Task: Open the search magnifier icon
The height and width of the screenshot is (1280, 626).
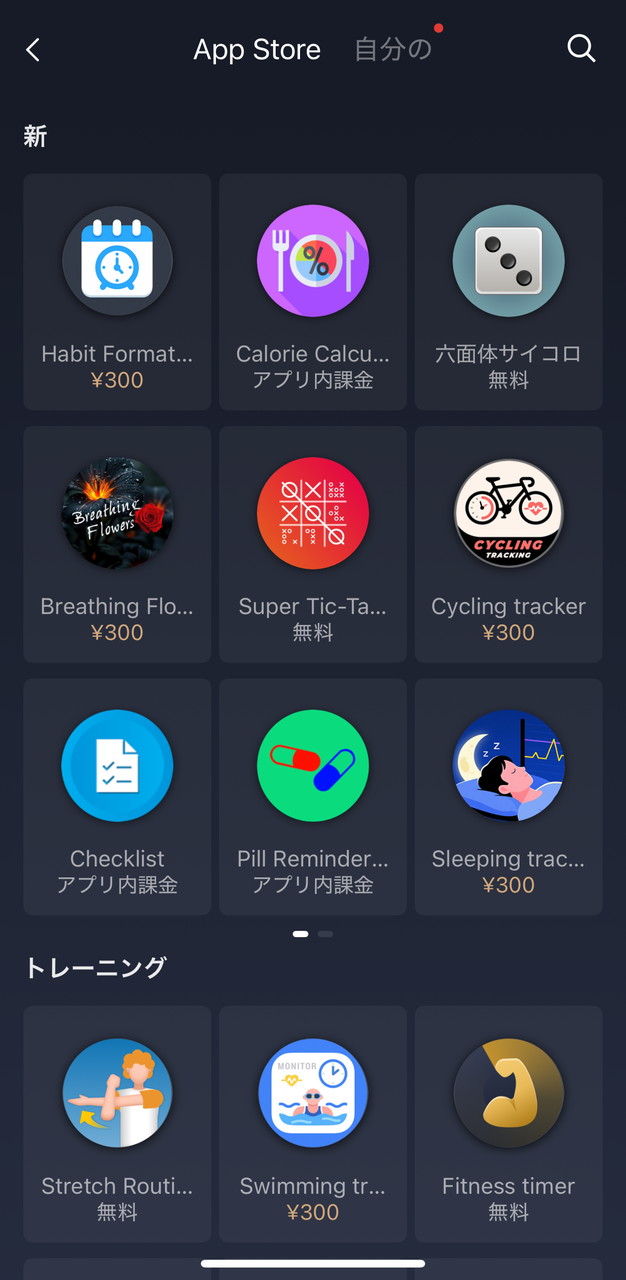Action: click(x=581, y=48)
